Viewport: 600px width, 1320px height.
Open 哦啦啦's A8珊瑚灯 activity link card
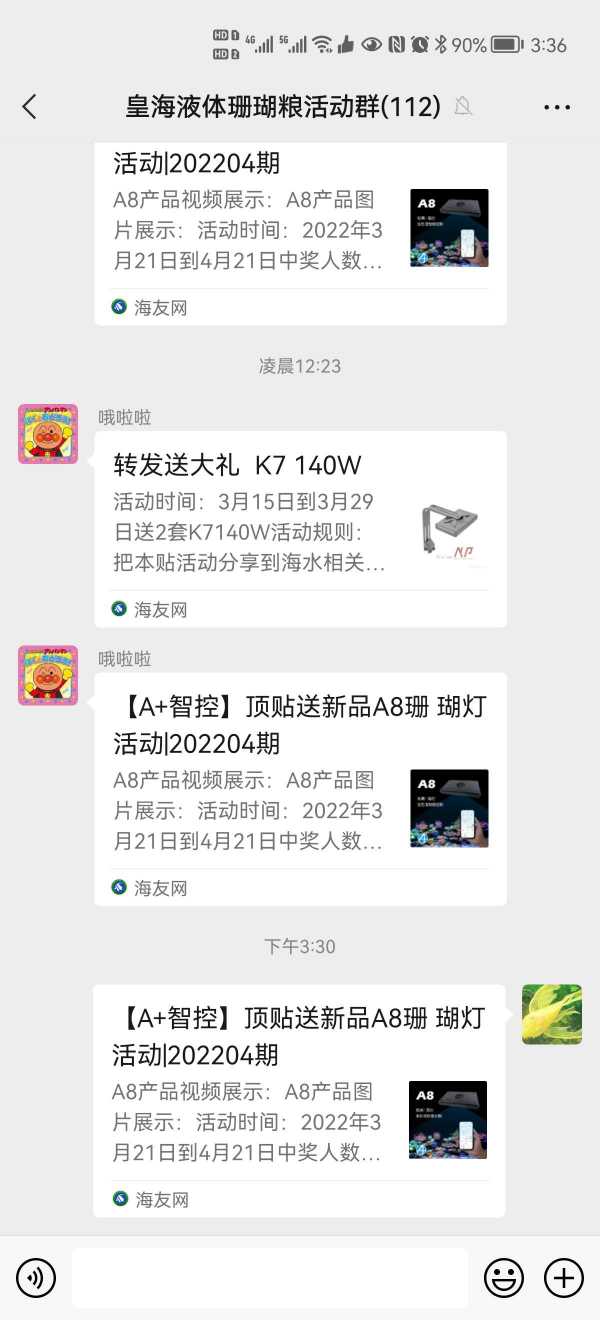[300, 788]
